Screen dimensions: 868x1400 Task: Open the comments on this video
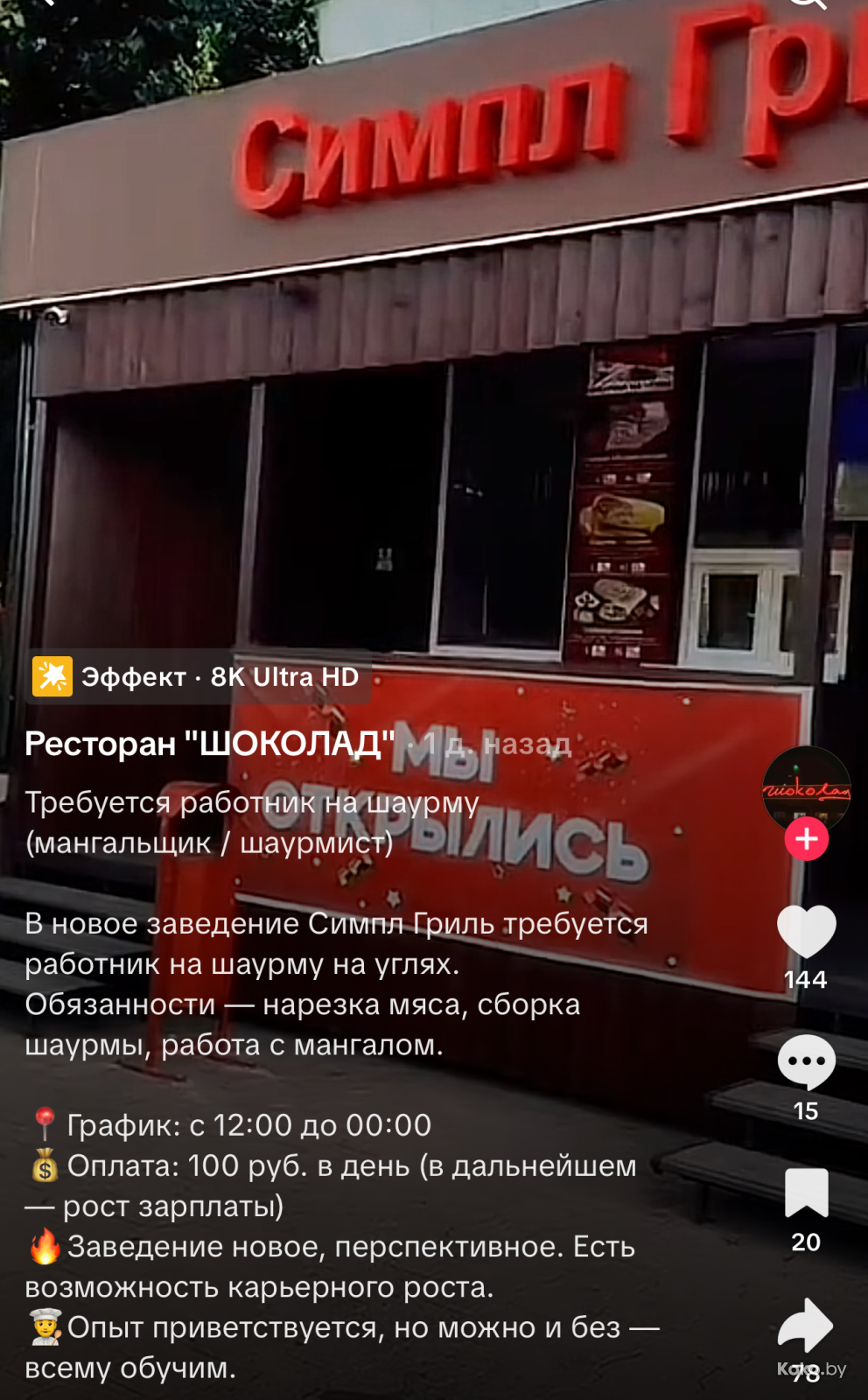click(x=806, y=1061)
